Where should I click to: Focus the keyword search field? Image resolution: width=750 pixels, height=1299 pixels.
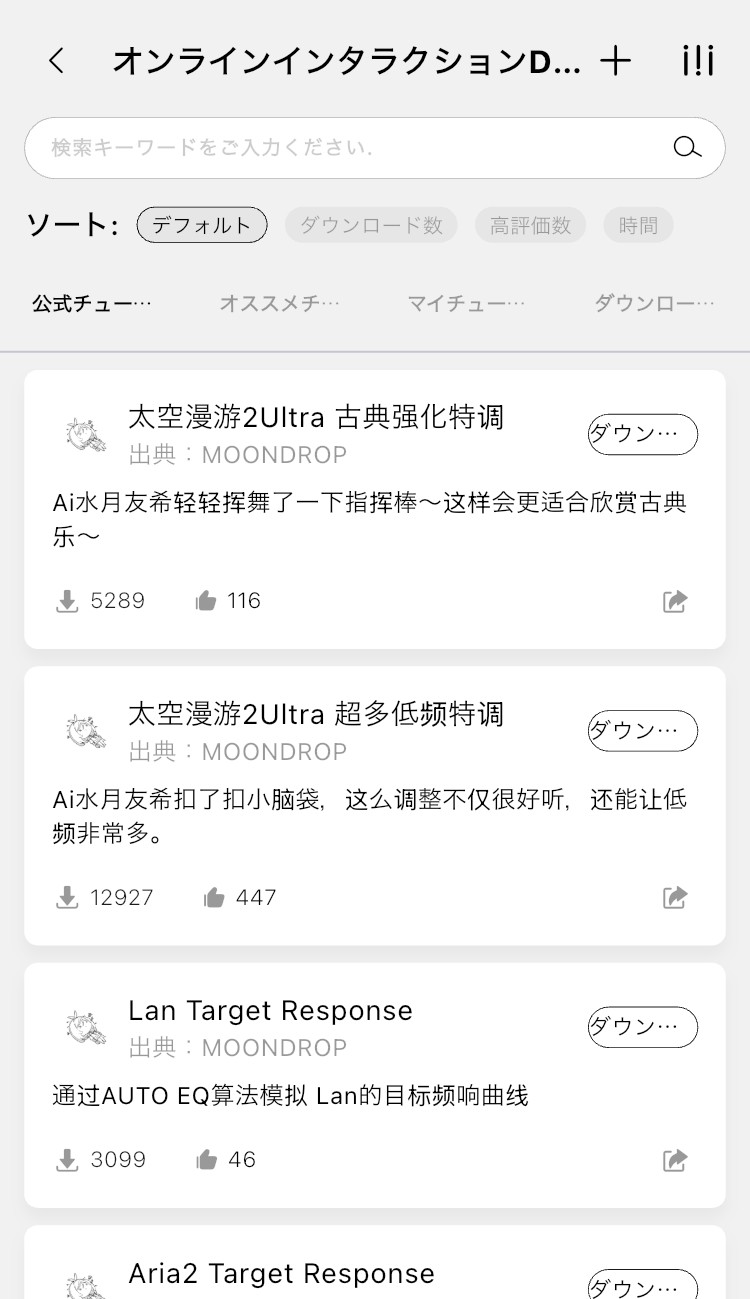(350, 148)
